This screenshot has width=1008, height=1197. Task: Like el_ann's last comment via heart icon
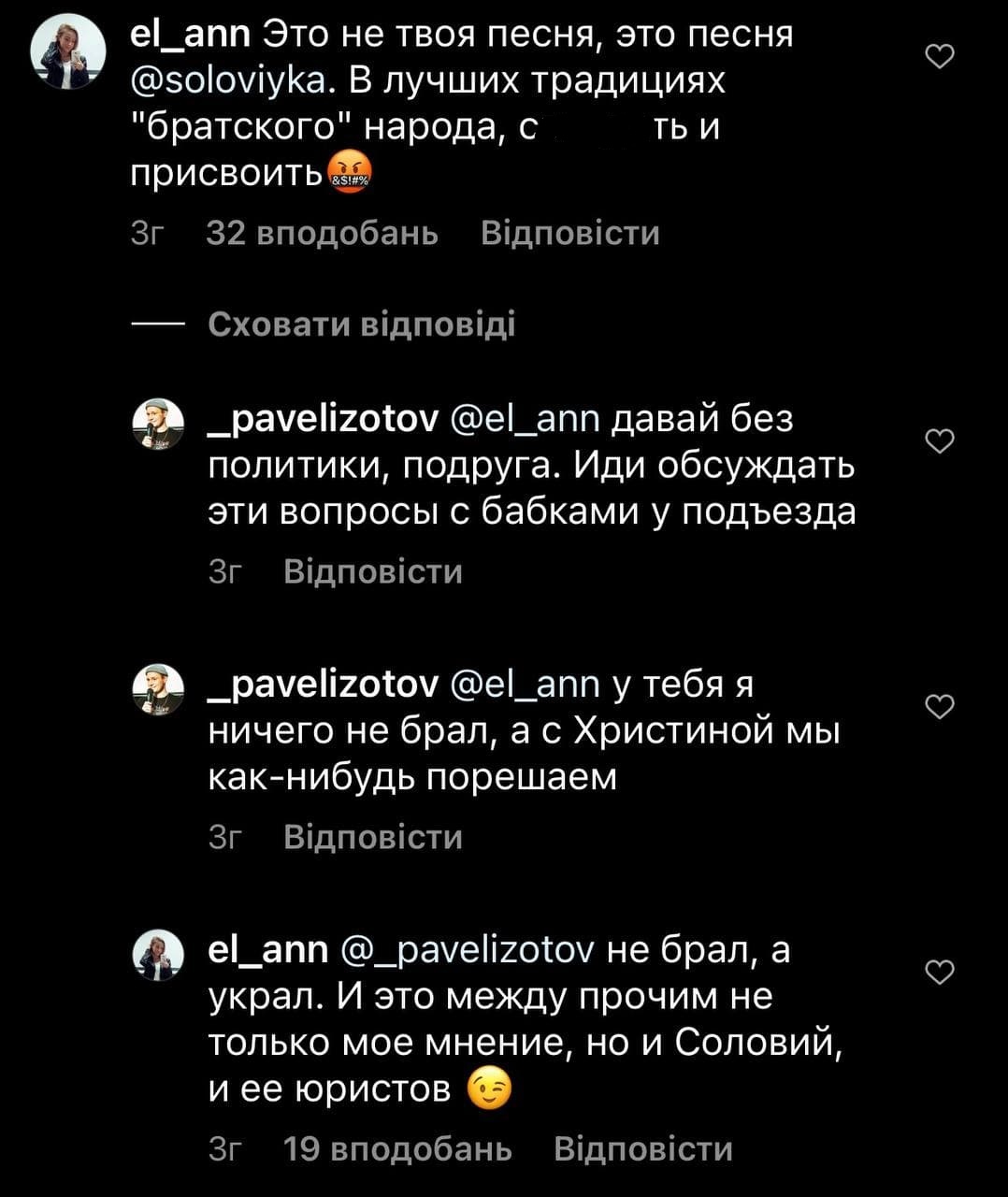(941, 973)
